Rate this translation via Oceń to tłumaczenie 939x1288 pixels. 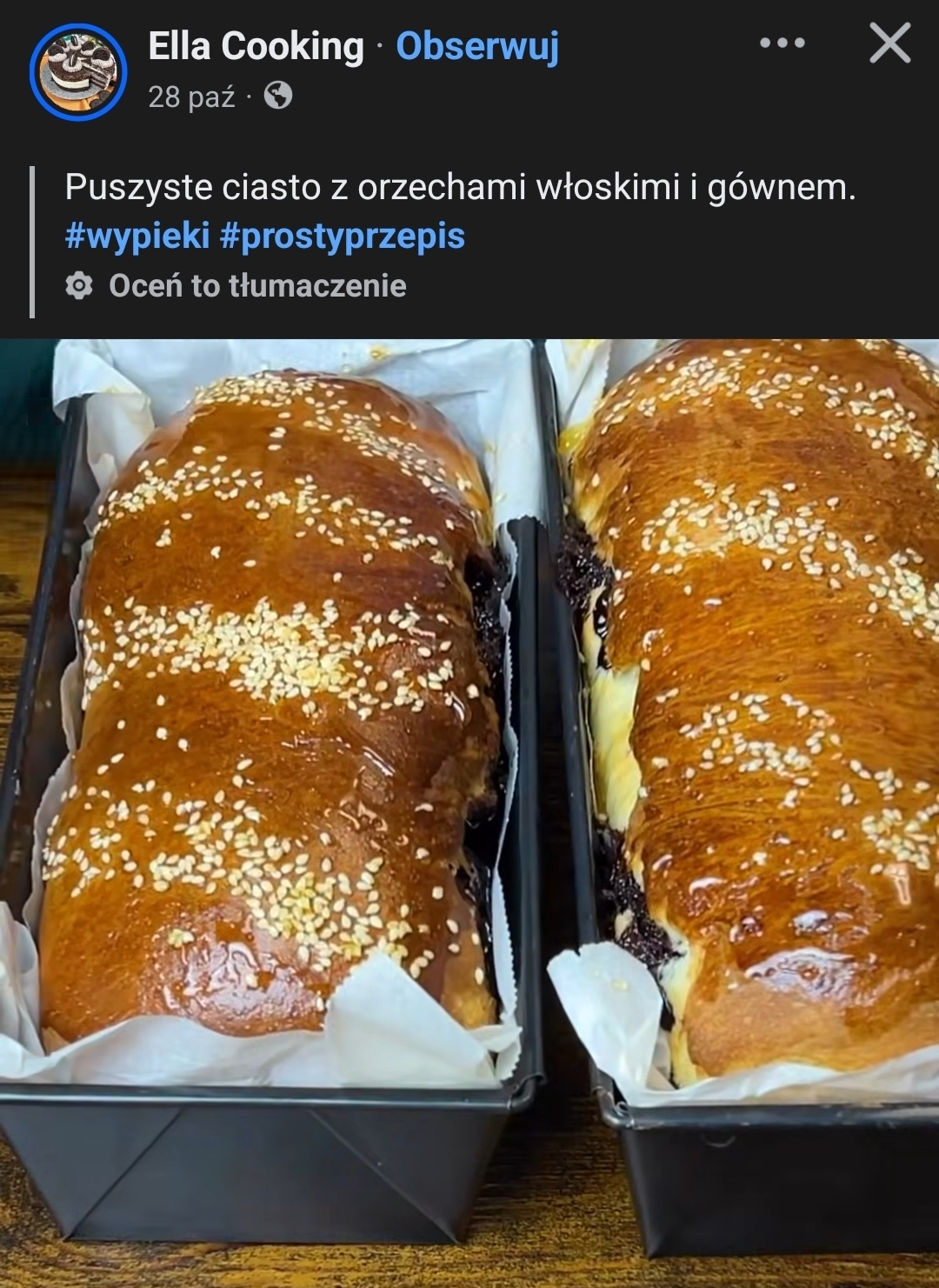click(256, 285)
